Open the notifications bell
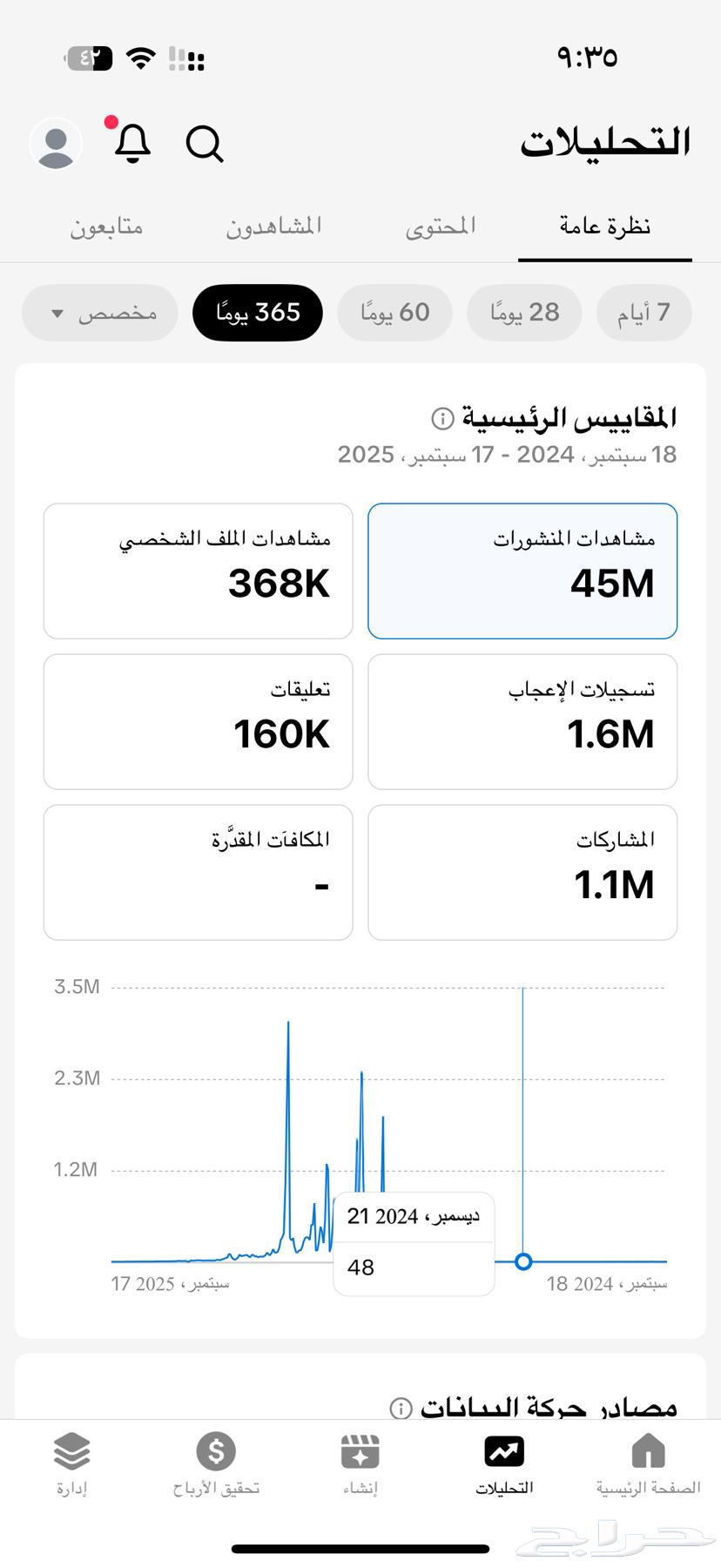This screenshot has height=1568, width=721. (132, 145)
